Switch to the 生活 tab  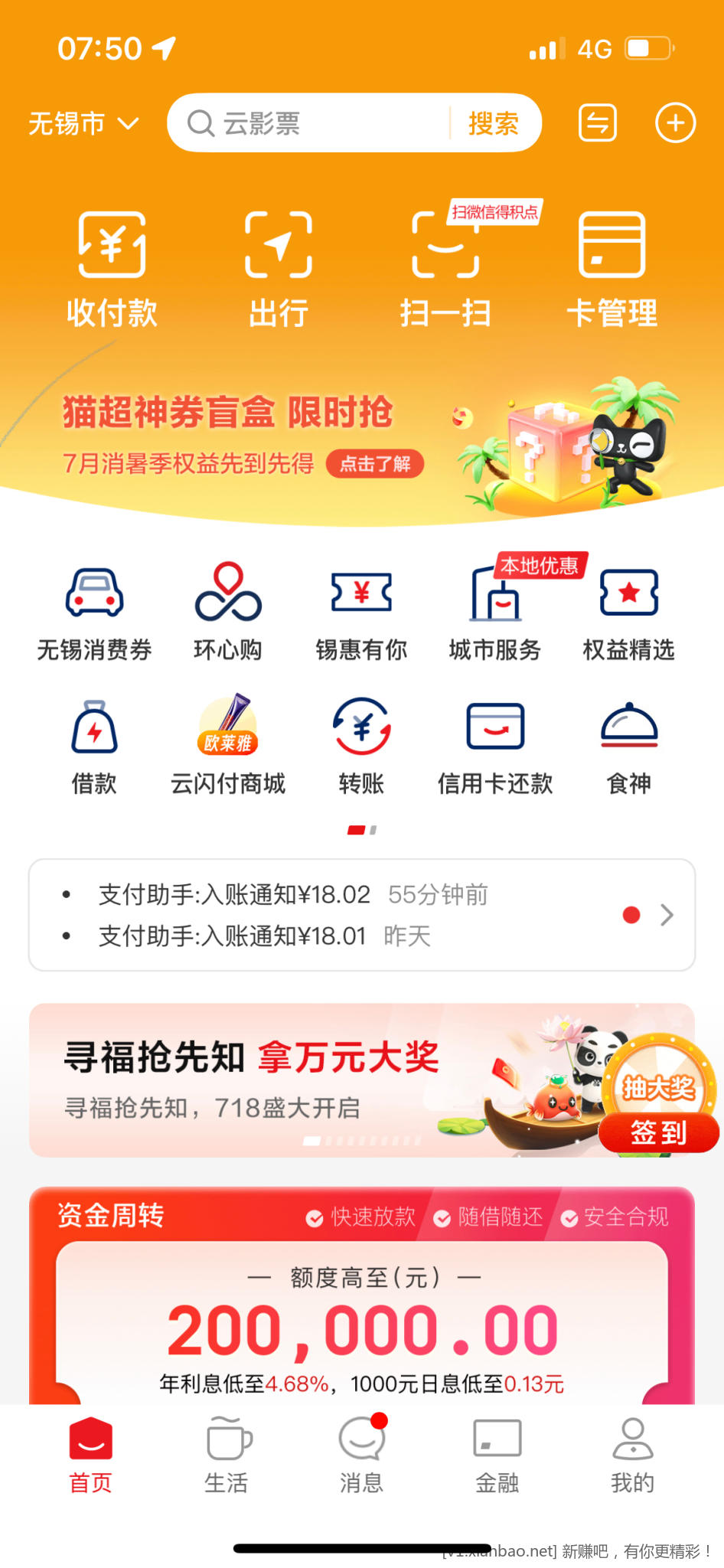(x=227, y=1455)
